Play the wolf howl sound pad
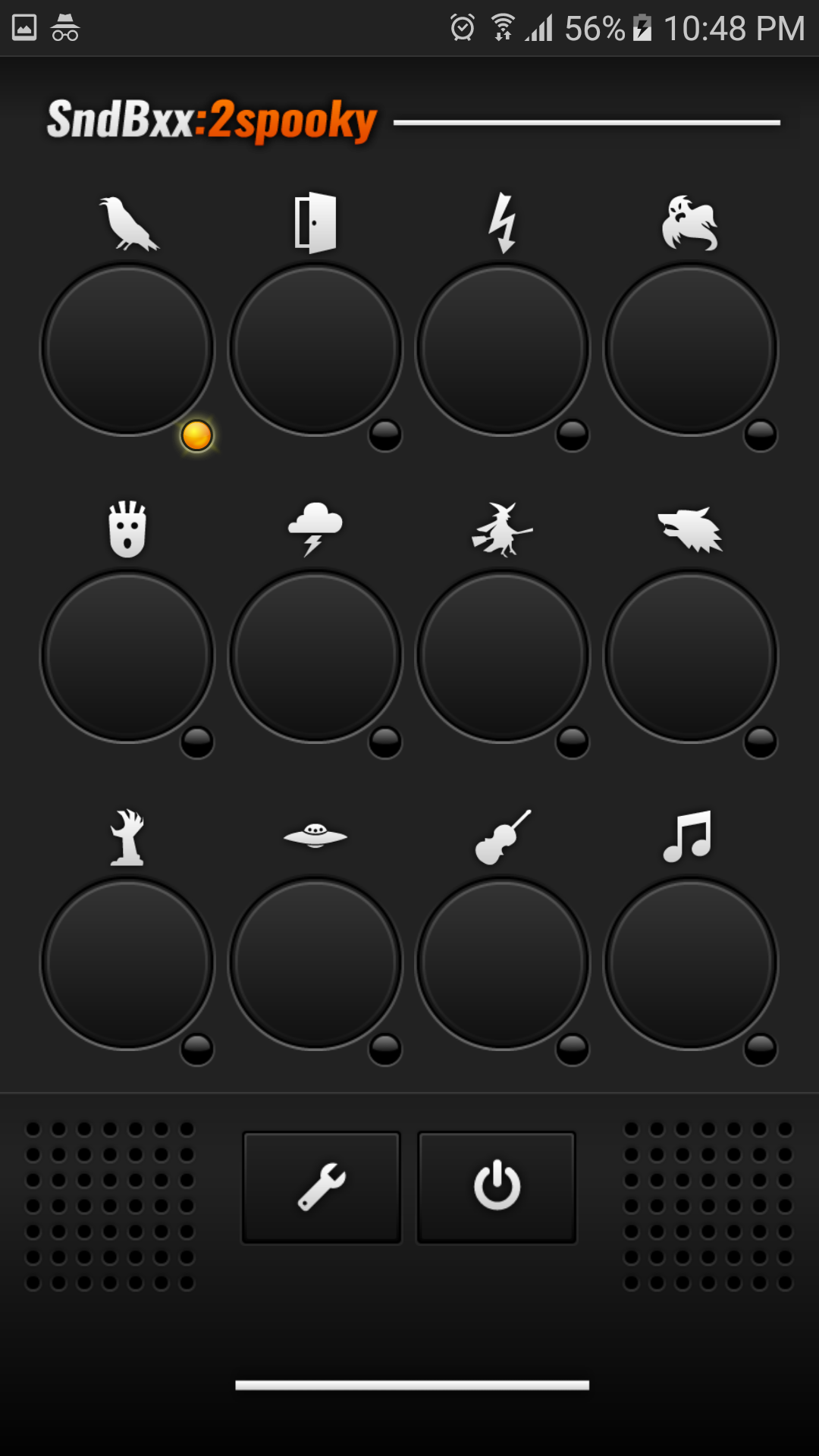This screenshot has width=819, height=1456. click(x=690, y=656)
